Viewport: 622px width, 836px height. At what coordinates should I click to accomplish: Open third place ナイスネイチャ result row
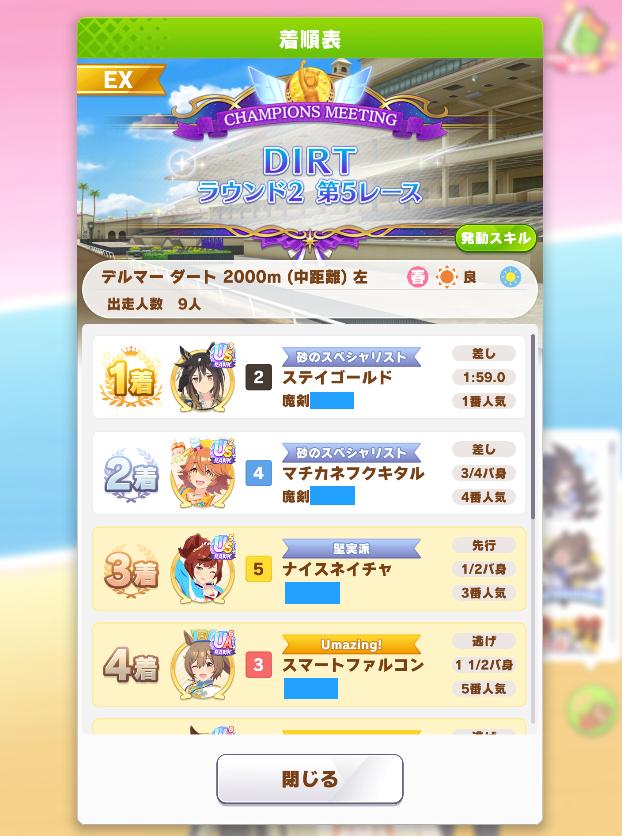click(x=309, y=569)
